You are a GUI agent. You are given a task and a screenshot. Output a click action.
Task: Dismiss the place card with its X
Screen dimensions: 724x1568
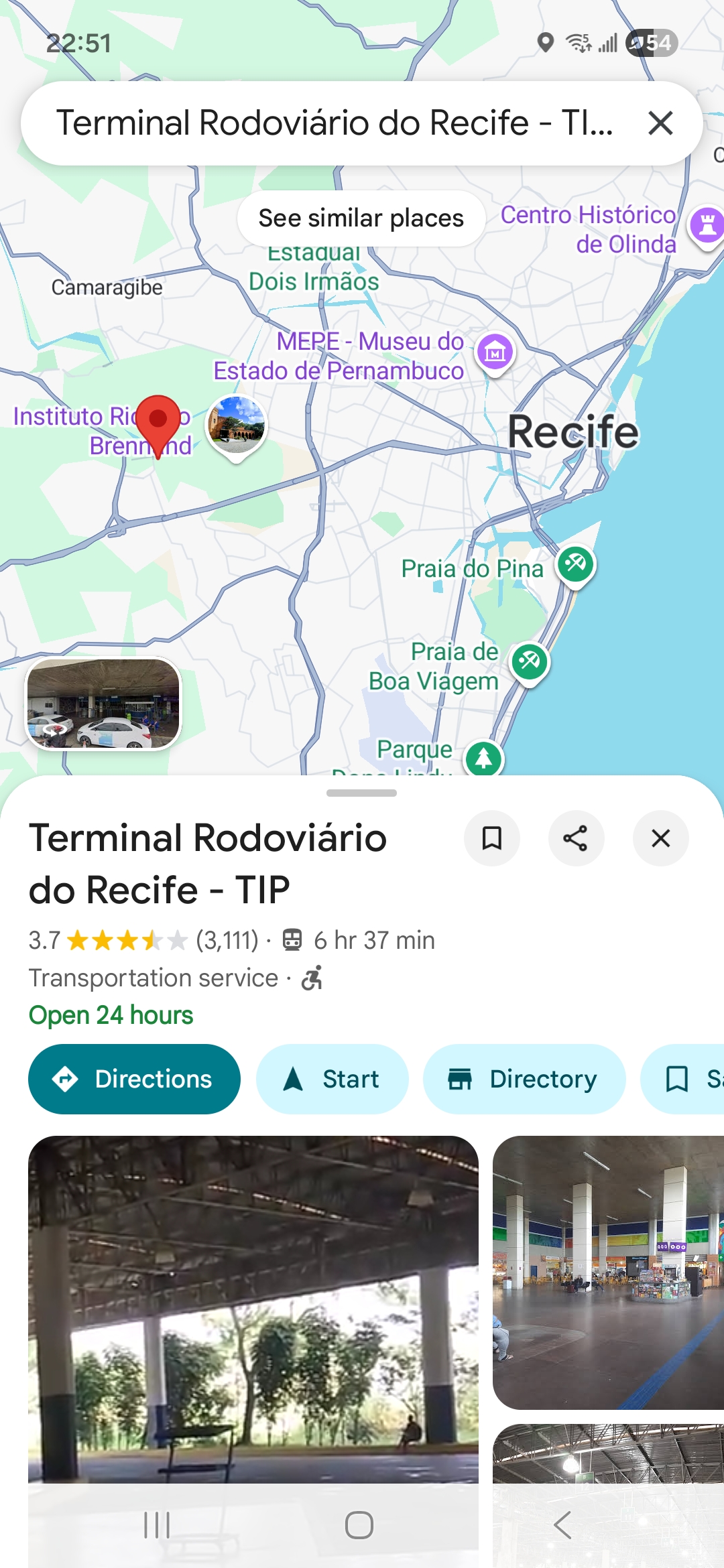click(660, 838)
